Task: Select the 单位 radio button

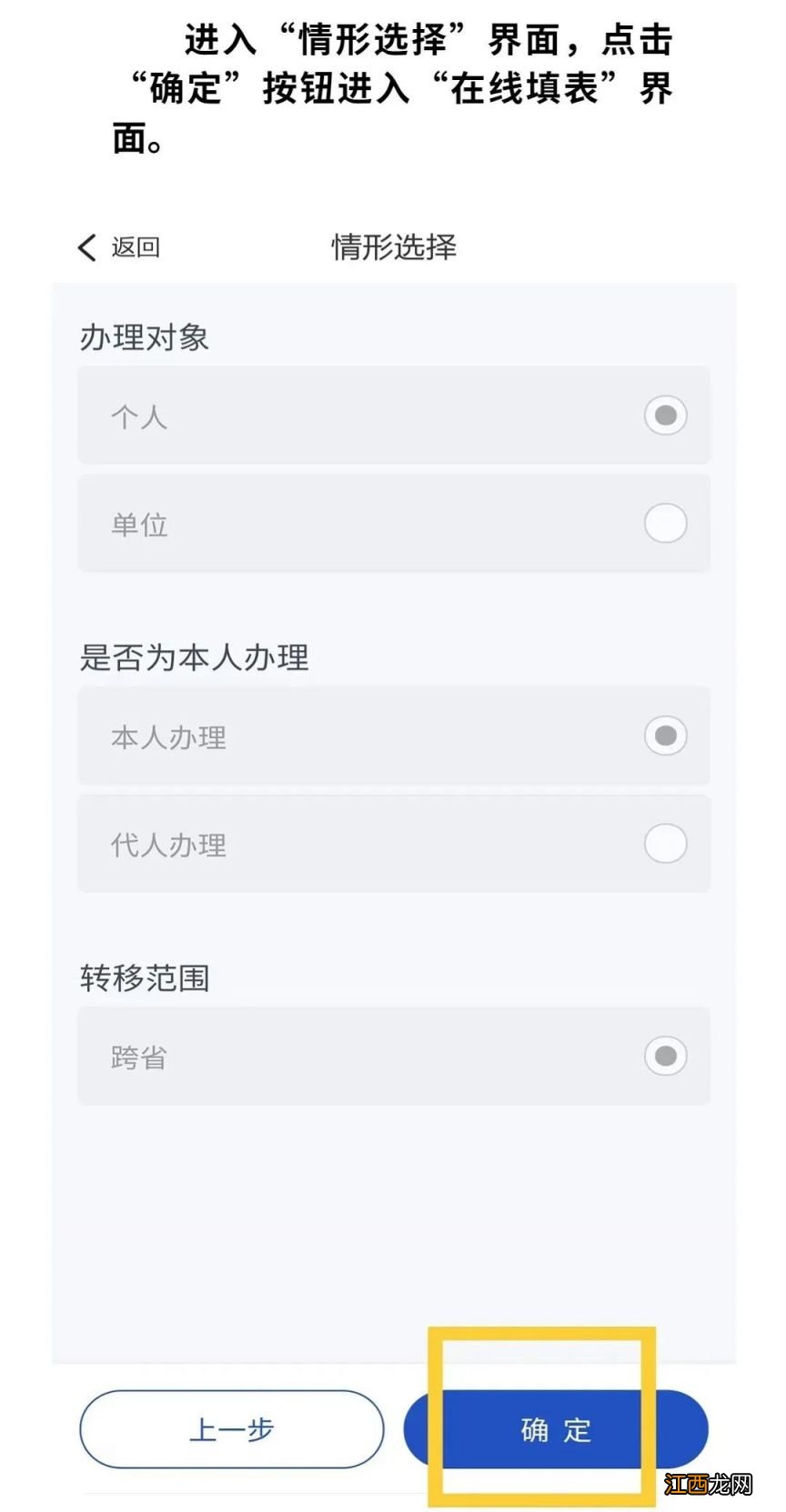Action: point(665,524)
